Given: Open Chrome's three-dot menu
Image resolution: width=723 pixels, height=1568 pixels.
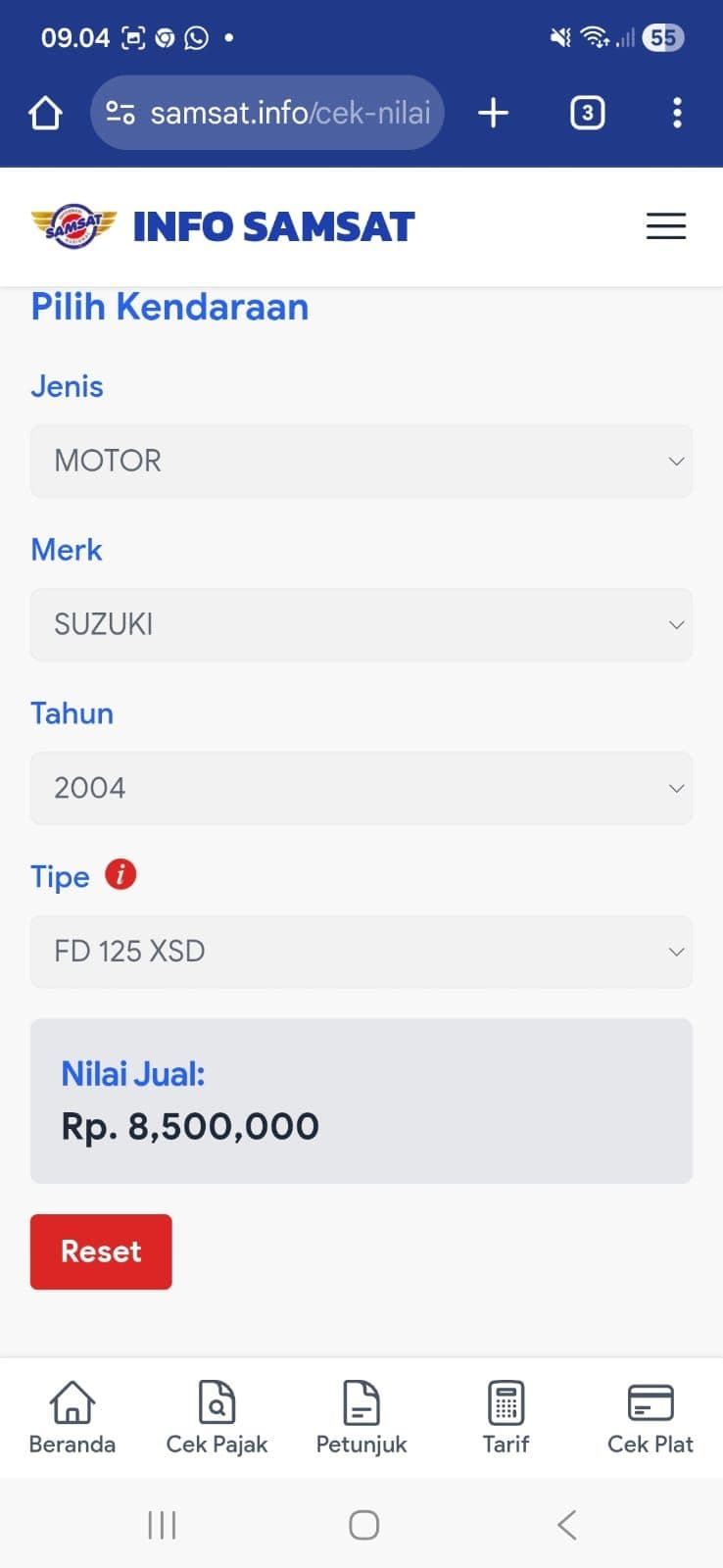Looking at the screenshot, I should [677, 113].
